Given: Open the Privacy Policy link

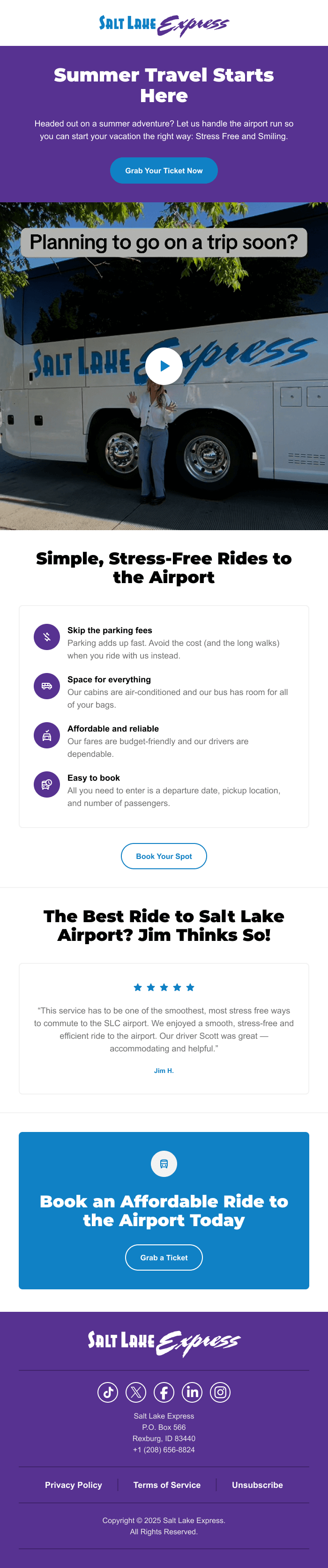Looking at the screenshot, I should pos(73,1485).
